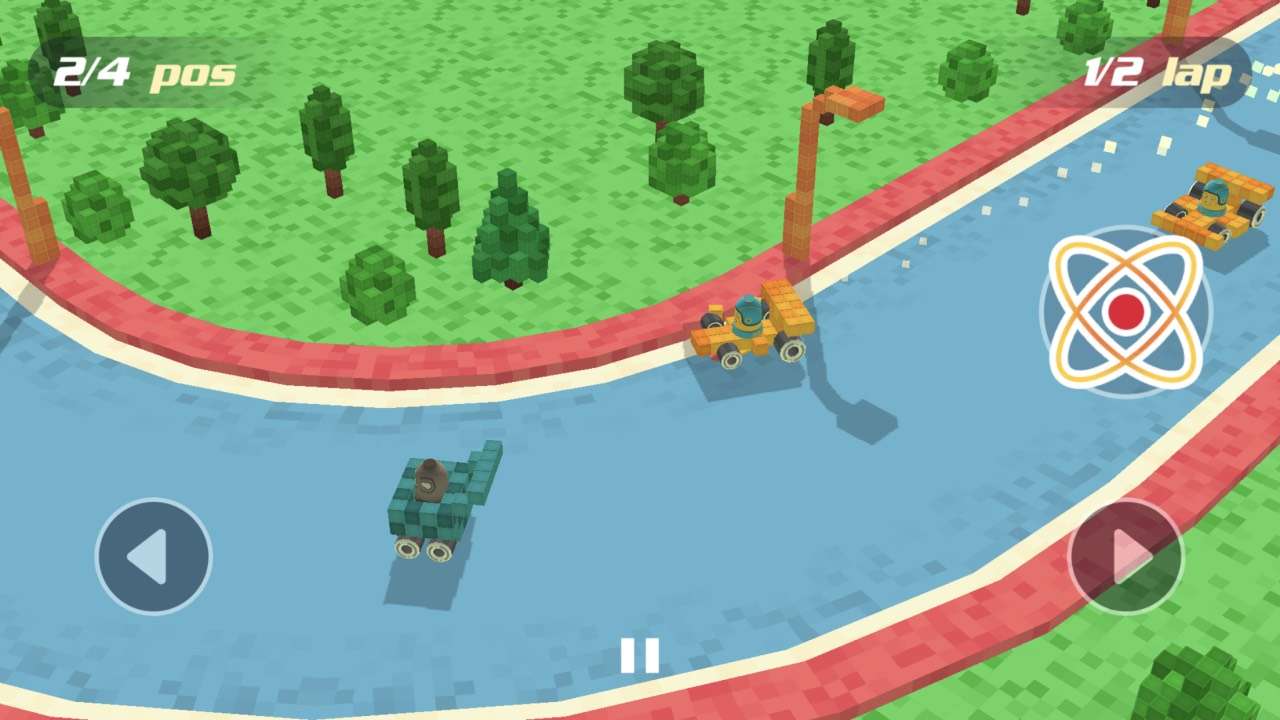The image size is (1280, 720).
Task: Activate the atom power-up
Action: point(1126,311)
